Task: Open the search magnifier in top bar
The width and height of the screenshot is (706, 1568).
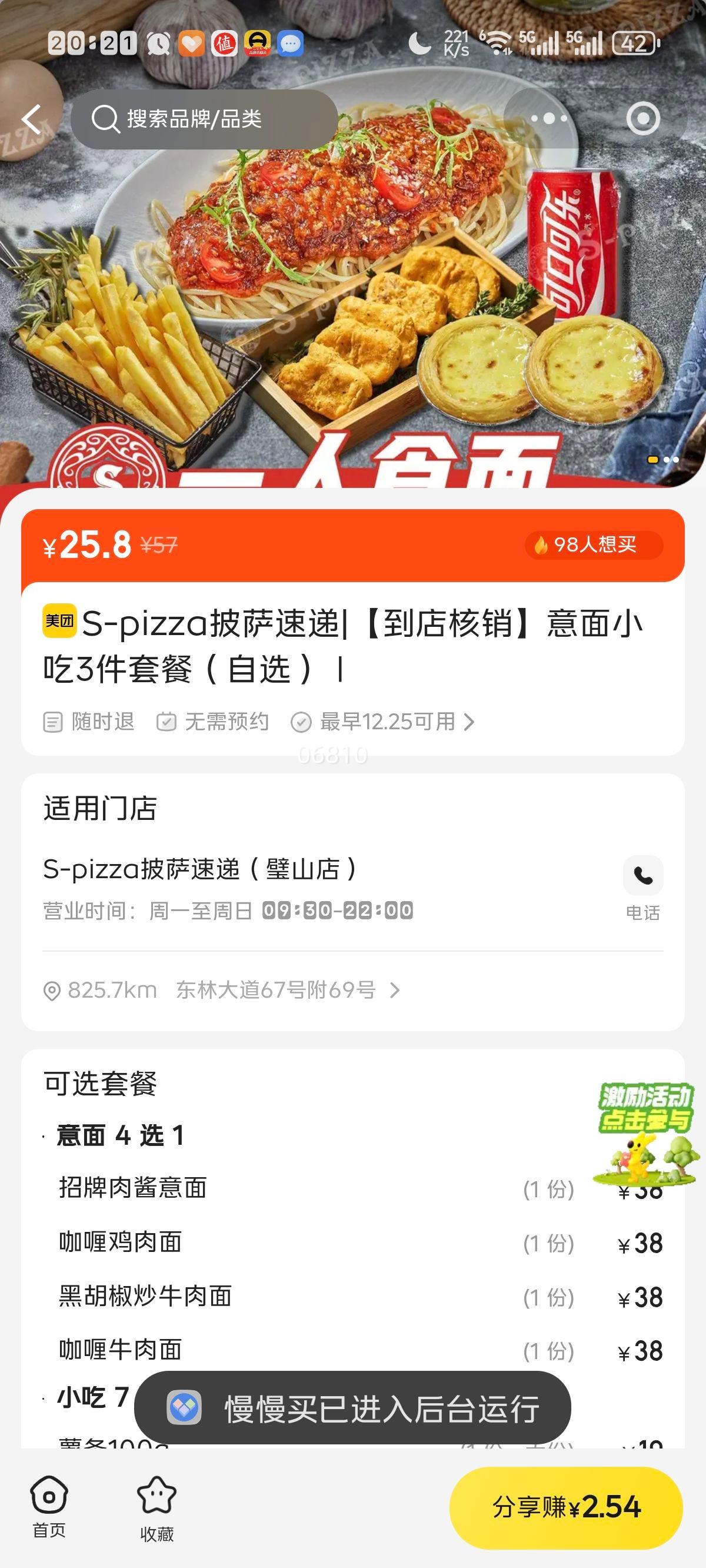Action: [107, 119]
